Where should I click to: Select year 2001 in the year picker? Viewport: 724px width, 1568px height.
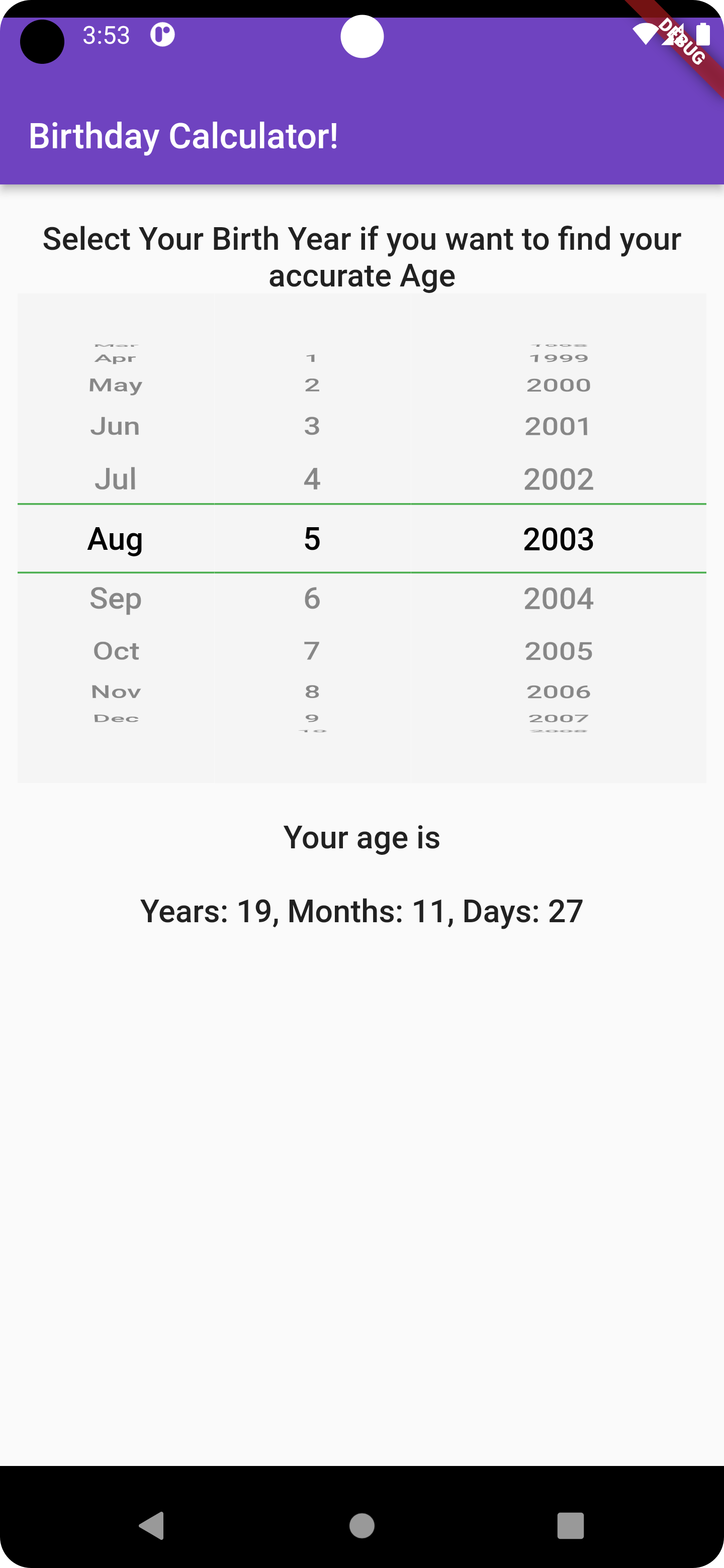pos(558,426)
